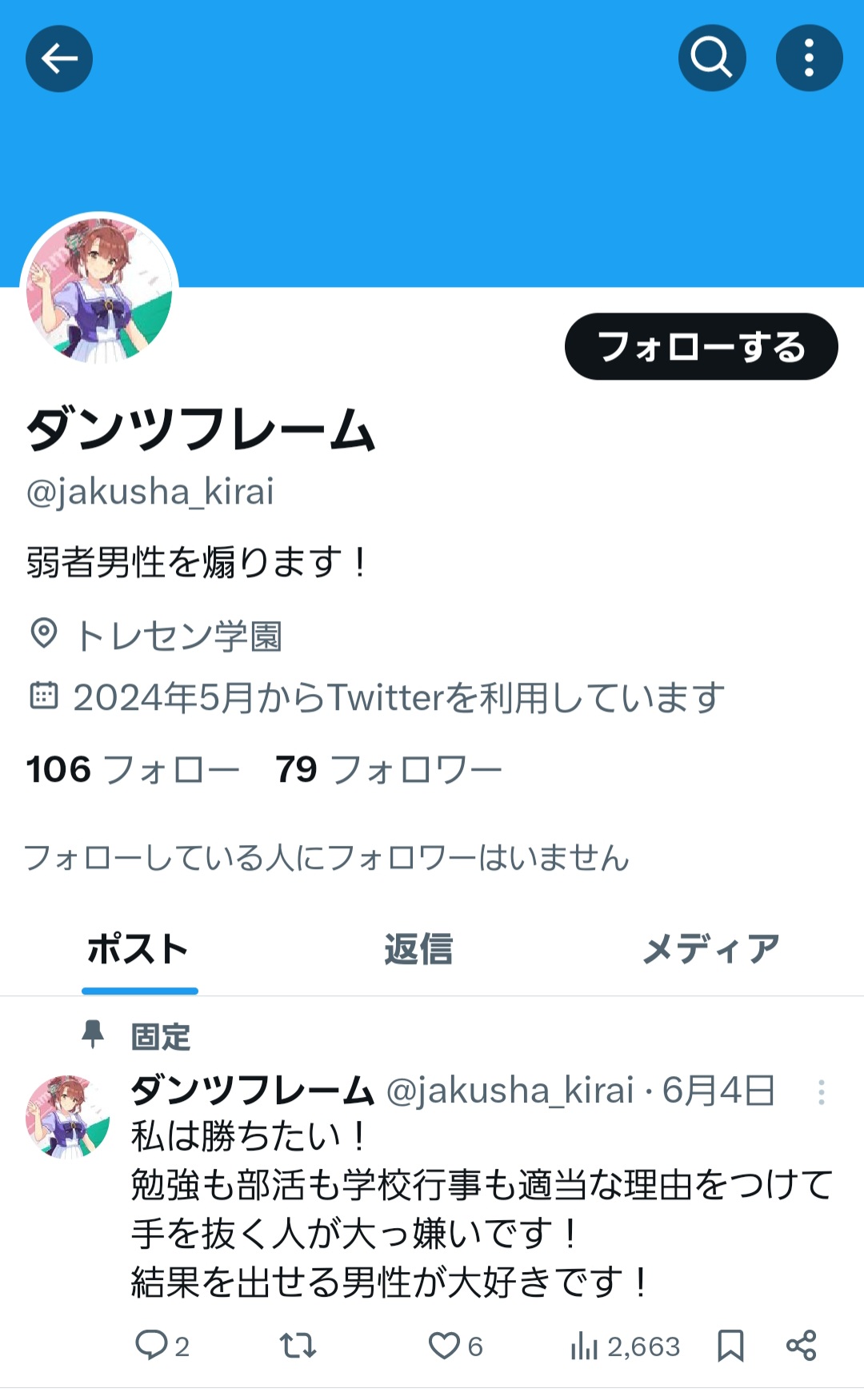Screen dimensions: 864x1400
Task: Open search on this profile
Action: (x=712, y=58)
